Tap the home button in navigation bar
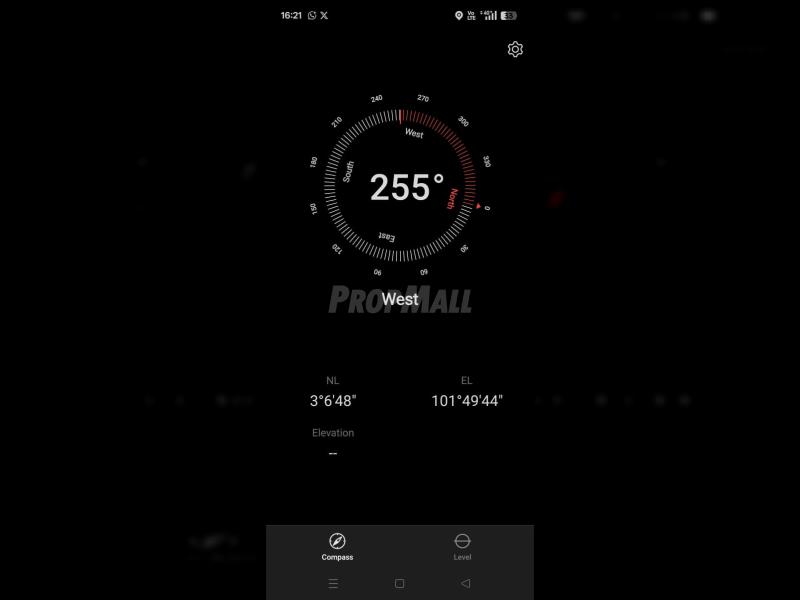Viewport: 800px width, 600px height. [400, 583]
